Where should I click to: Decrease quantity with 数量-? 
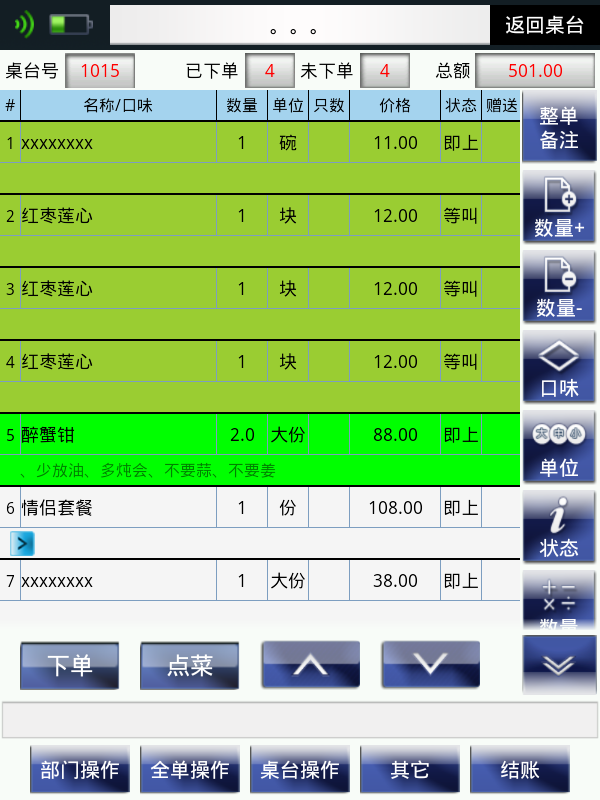coord(559,288)
